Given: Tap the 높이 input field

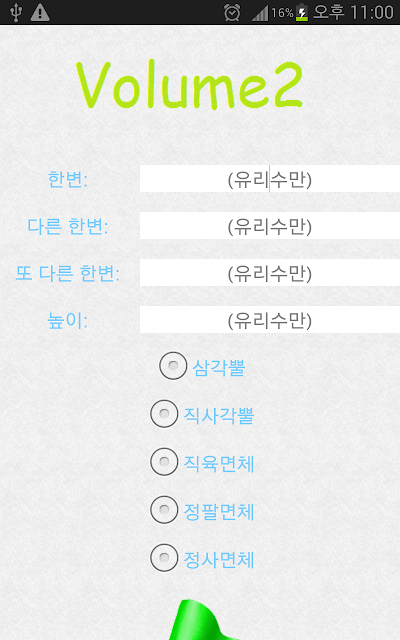Looking at the screenshot, I should pos(270,320).
